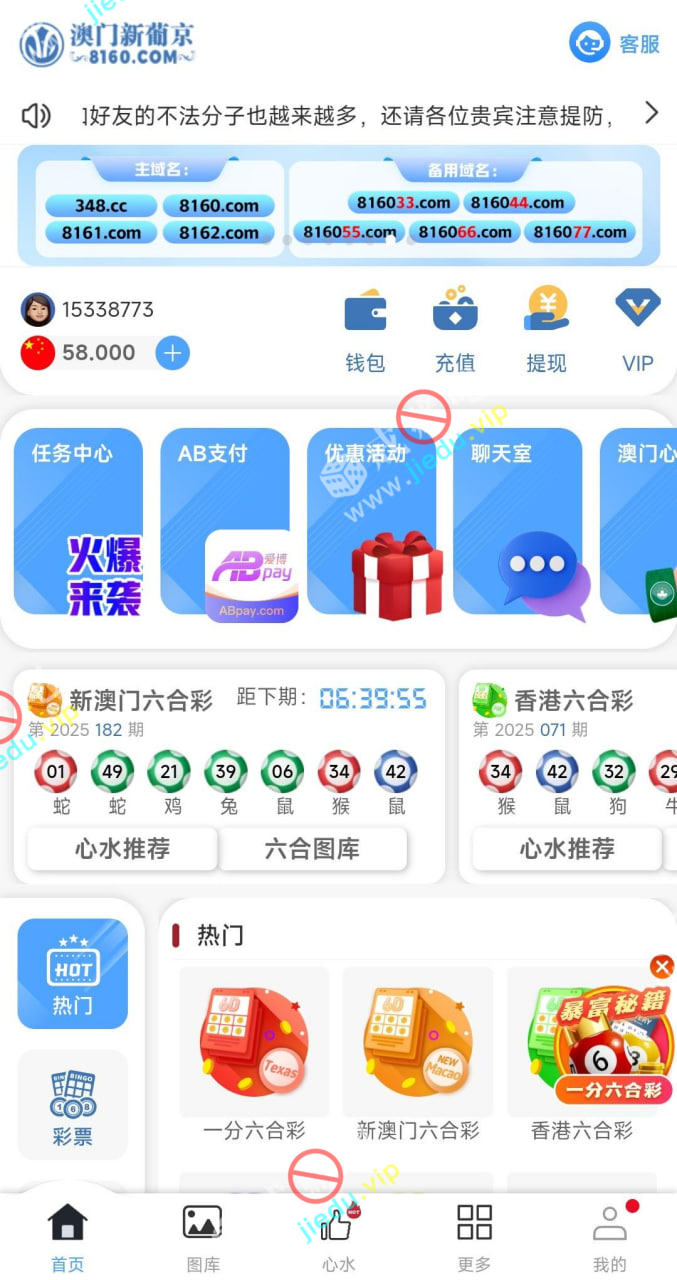Tap 心水推荐 under 新澳门六合彩
This screenshot has width=677, height=1280.
122,850
